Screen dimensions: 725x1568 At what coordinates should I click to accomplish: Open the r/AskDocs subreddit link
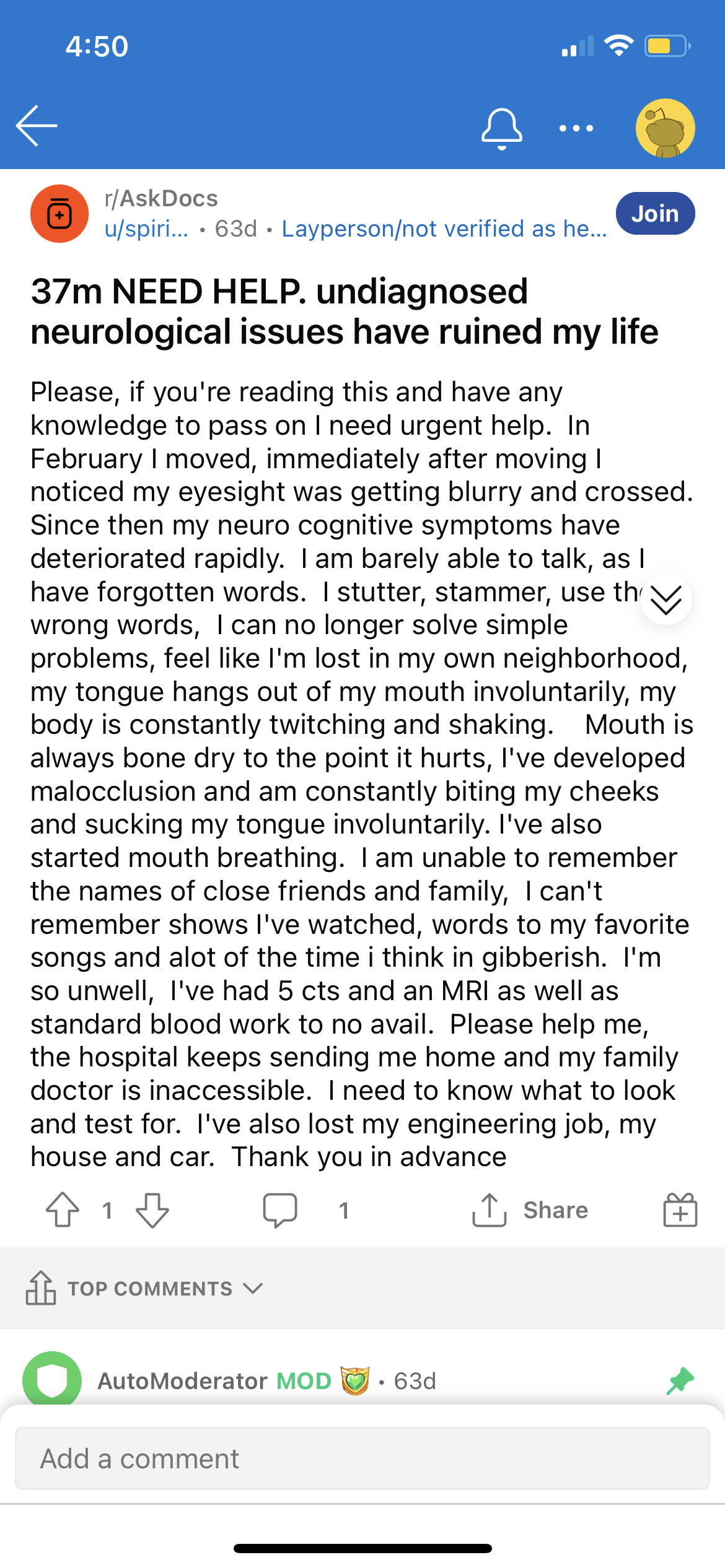[x=161, y=198]
